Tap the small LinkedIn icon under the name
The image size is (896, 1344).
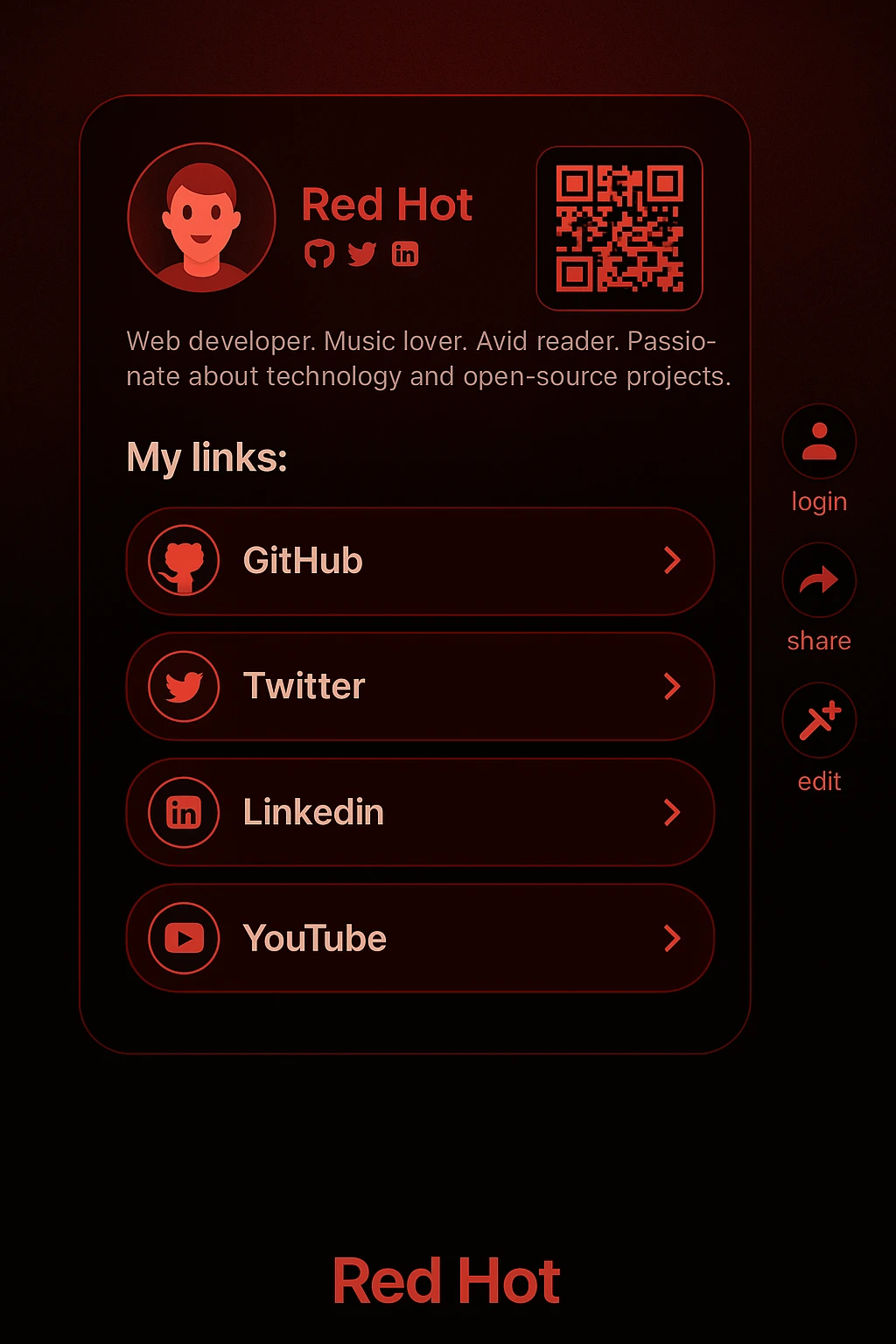point(405,255)
